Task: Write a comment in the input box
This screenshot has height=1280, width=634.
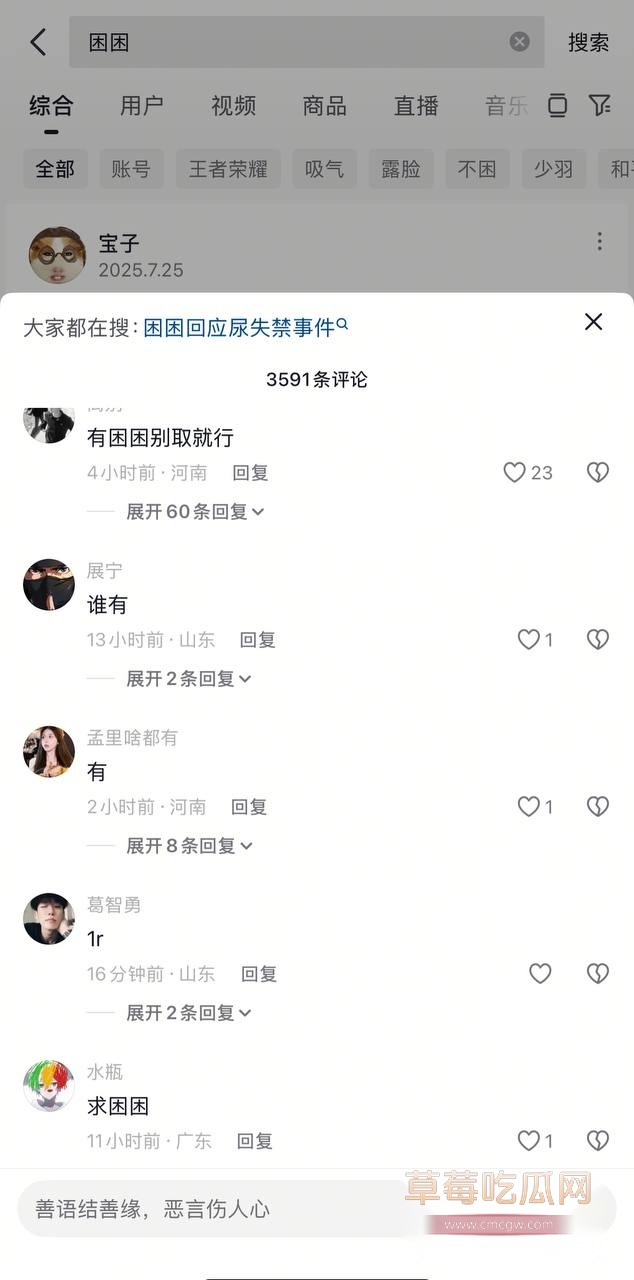Action: pos(200,1209)
